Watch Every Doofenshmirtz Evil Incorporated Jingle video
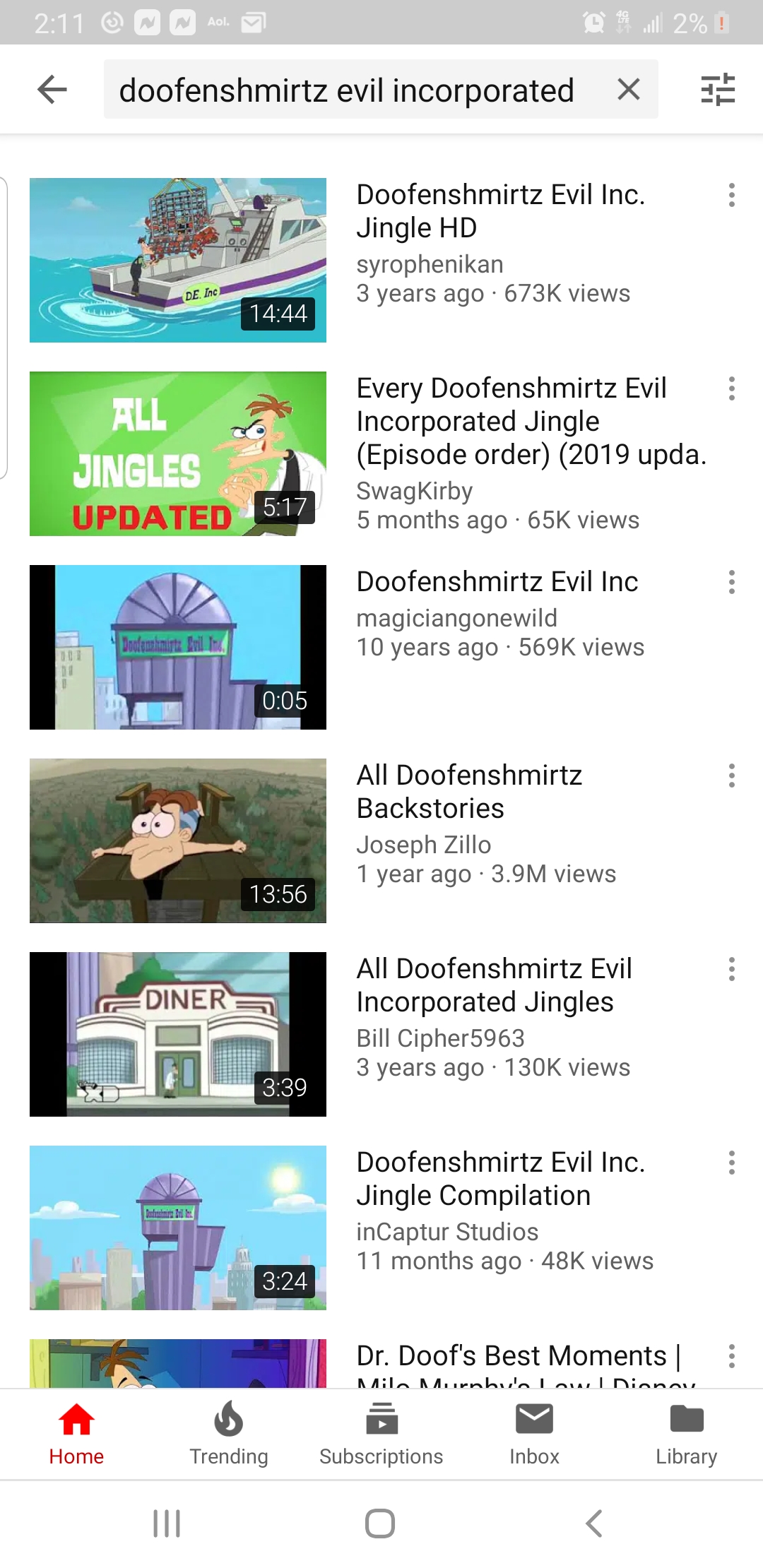Screen dimensions: 763x1568 pos(178,453)
